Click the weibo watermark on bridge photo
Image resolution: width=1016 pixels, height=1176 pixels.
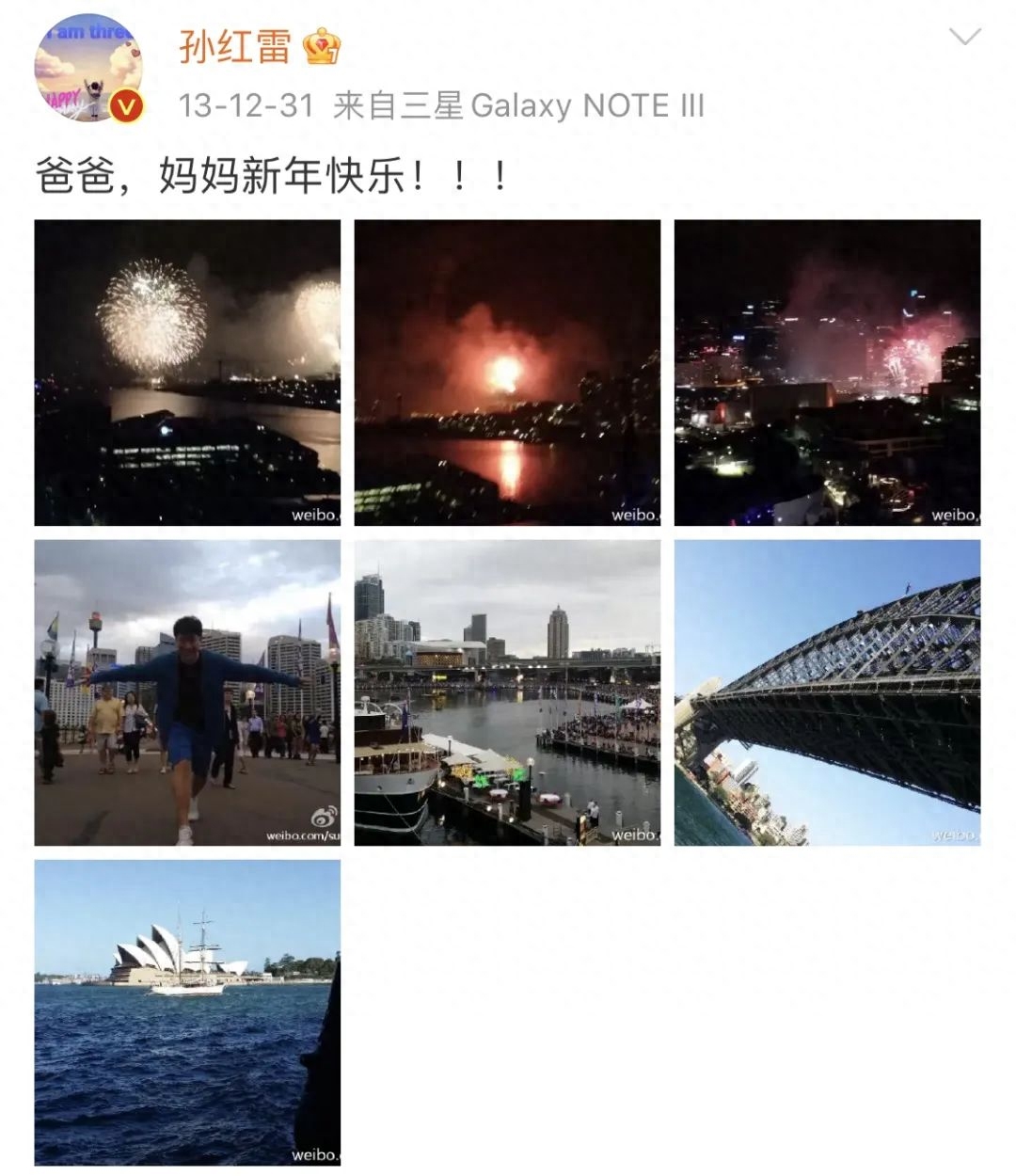953,836
